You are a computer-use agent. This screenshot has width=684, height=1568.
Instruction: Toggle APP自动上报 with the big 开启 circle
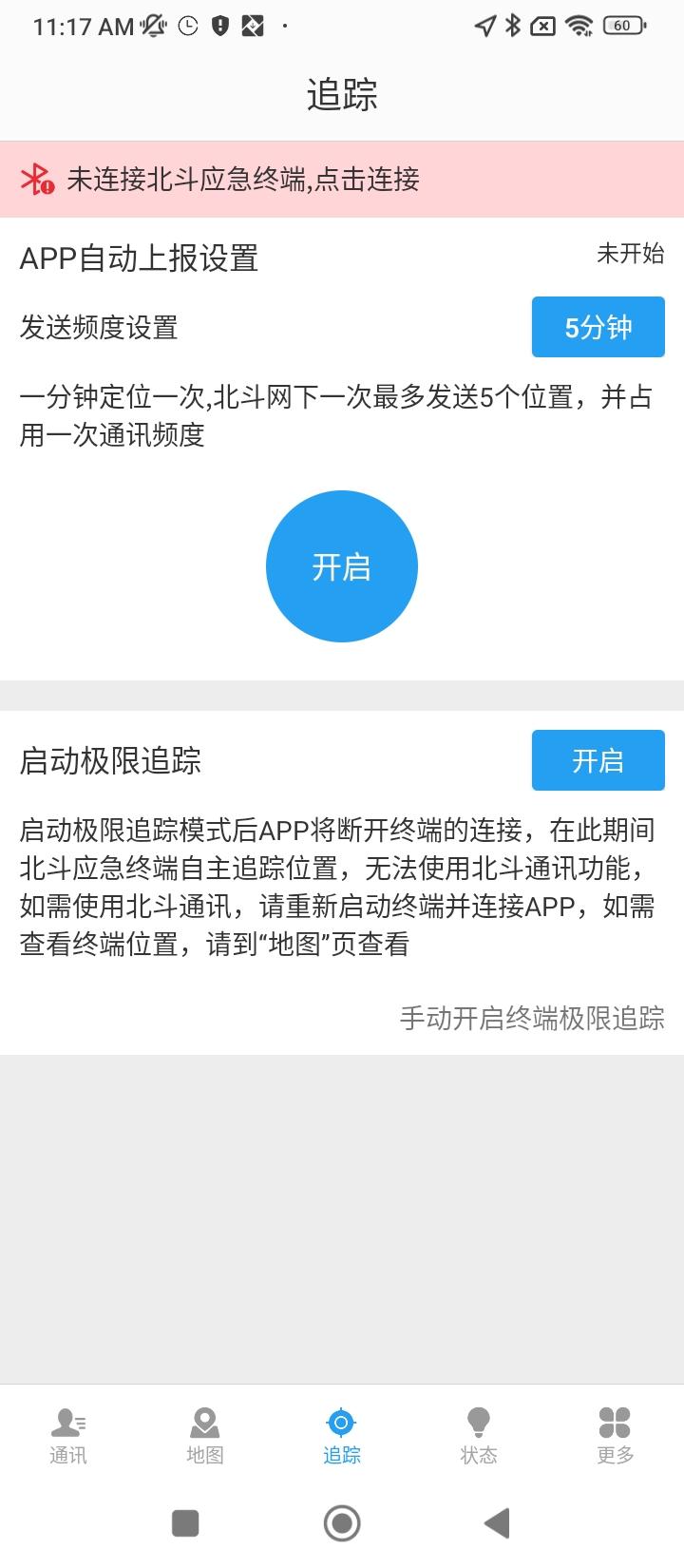(x=342, y=567)
